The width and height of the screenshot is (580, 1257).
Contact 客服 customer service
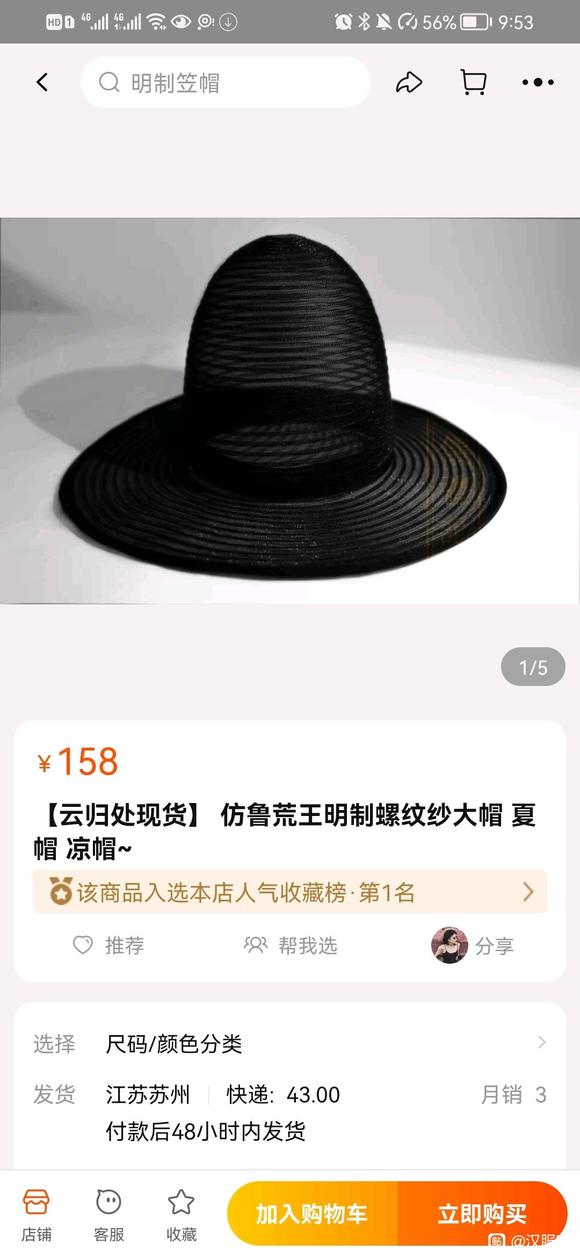pyautogui.click(x=109, y=1215)
